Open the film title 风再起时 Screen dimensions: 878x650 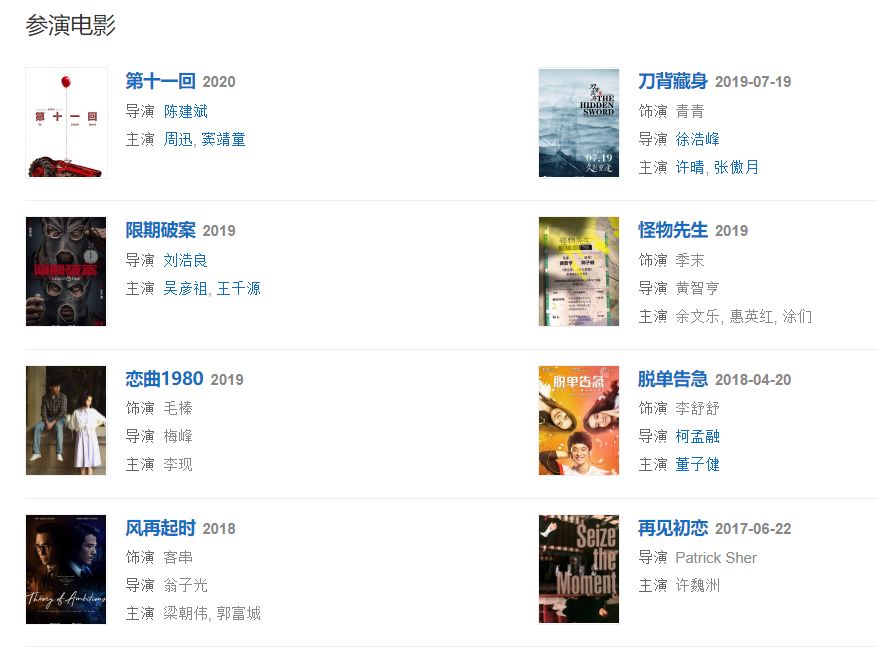click(160, 528)
